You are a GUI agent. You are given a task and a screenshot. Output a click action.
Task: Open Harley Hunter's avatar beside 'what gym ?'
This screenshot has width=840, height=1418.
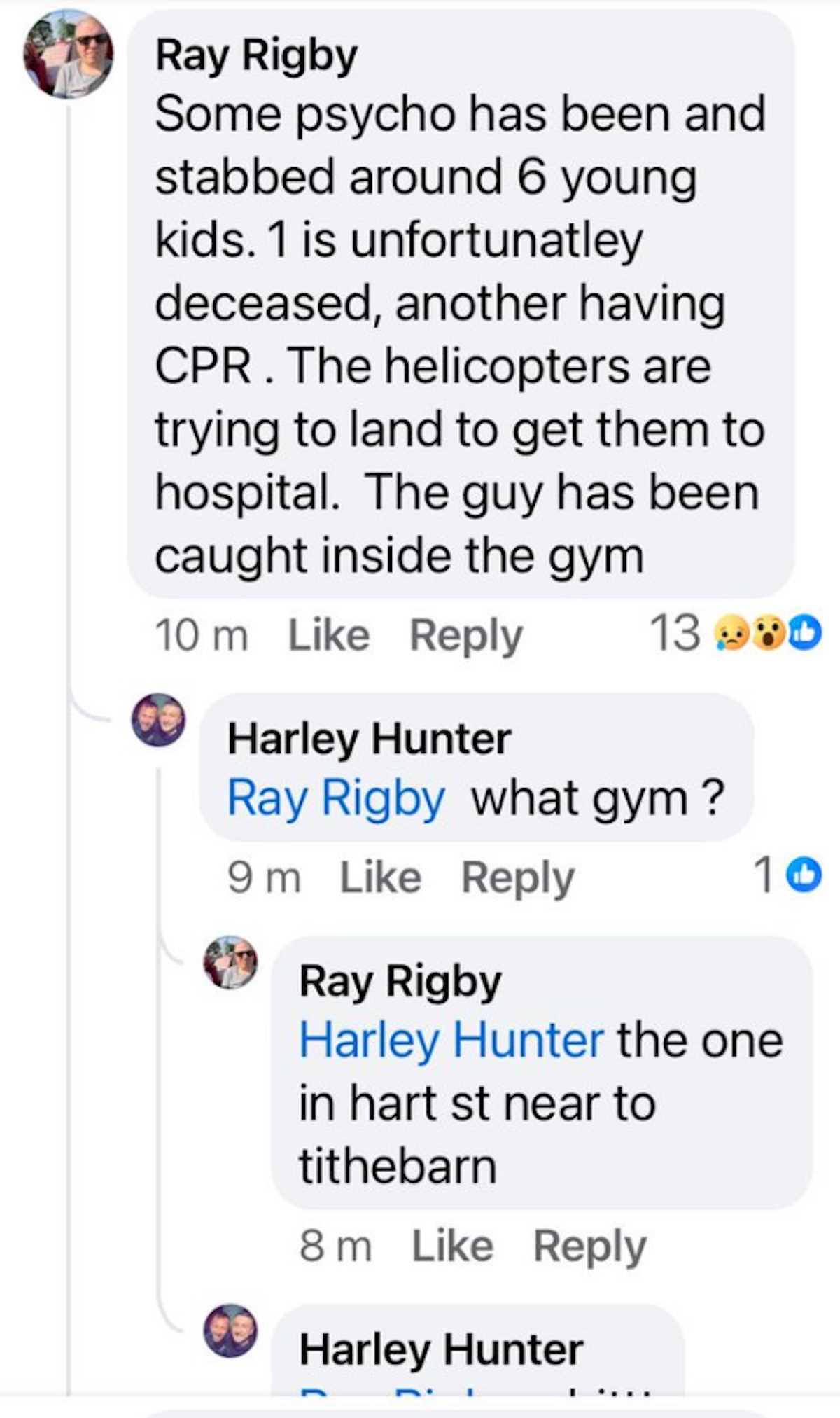tap(159, 720)
